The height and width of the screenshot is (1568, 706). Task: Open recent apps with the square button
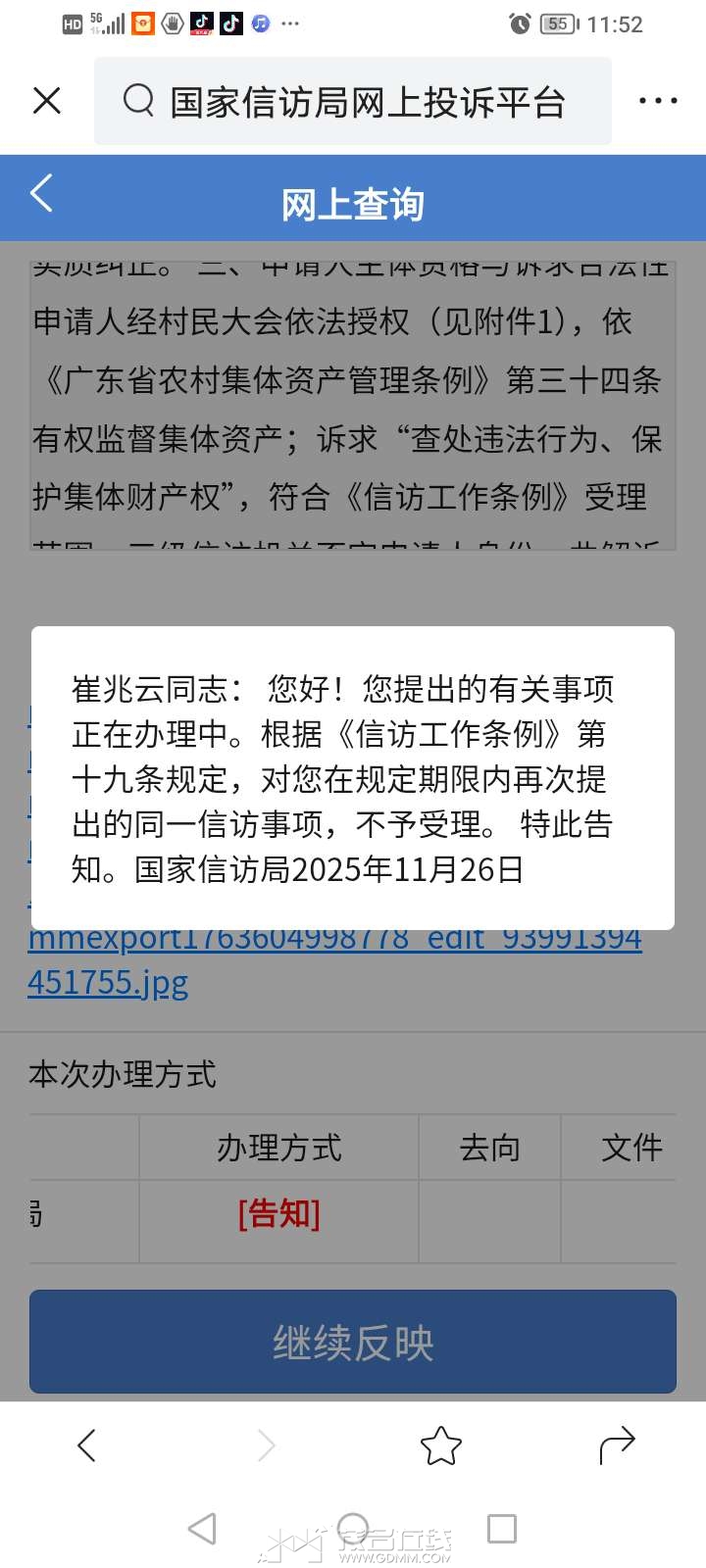502,1529
